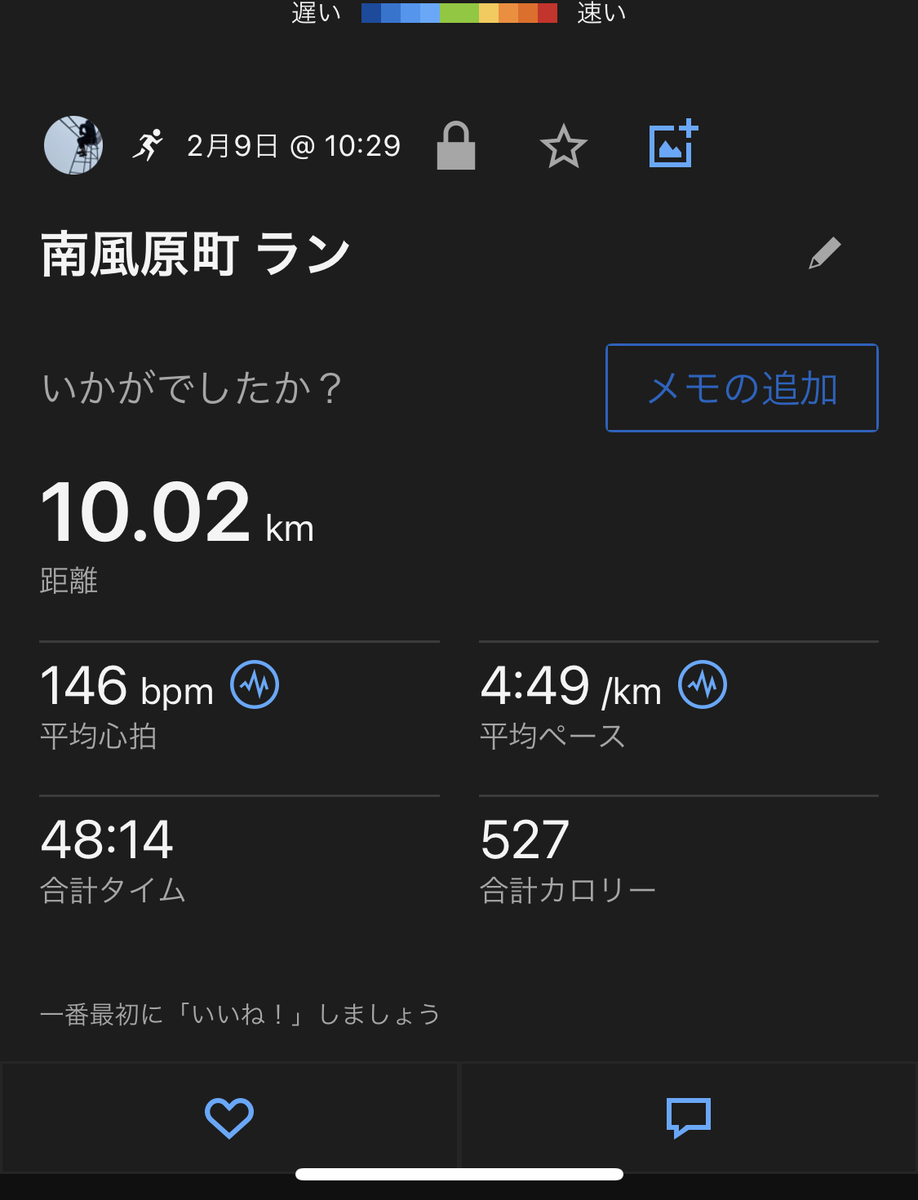Viewport: 918px width, 1200px height.
Task: Open comments with the speech bubble icon
Action: pyautogui.click(x=688, y=1117)
